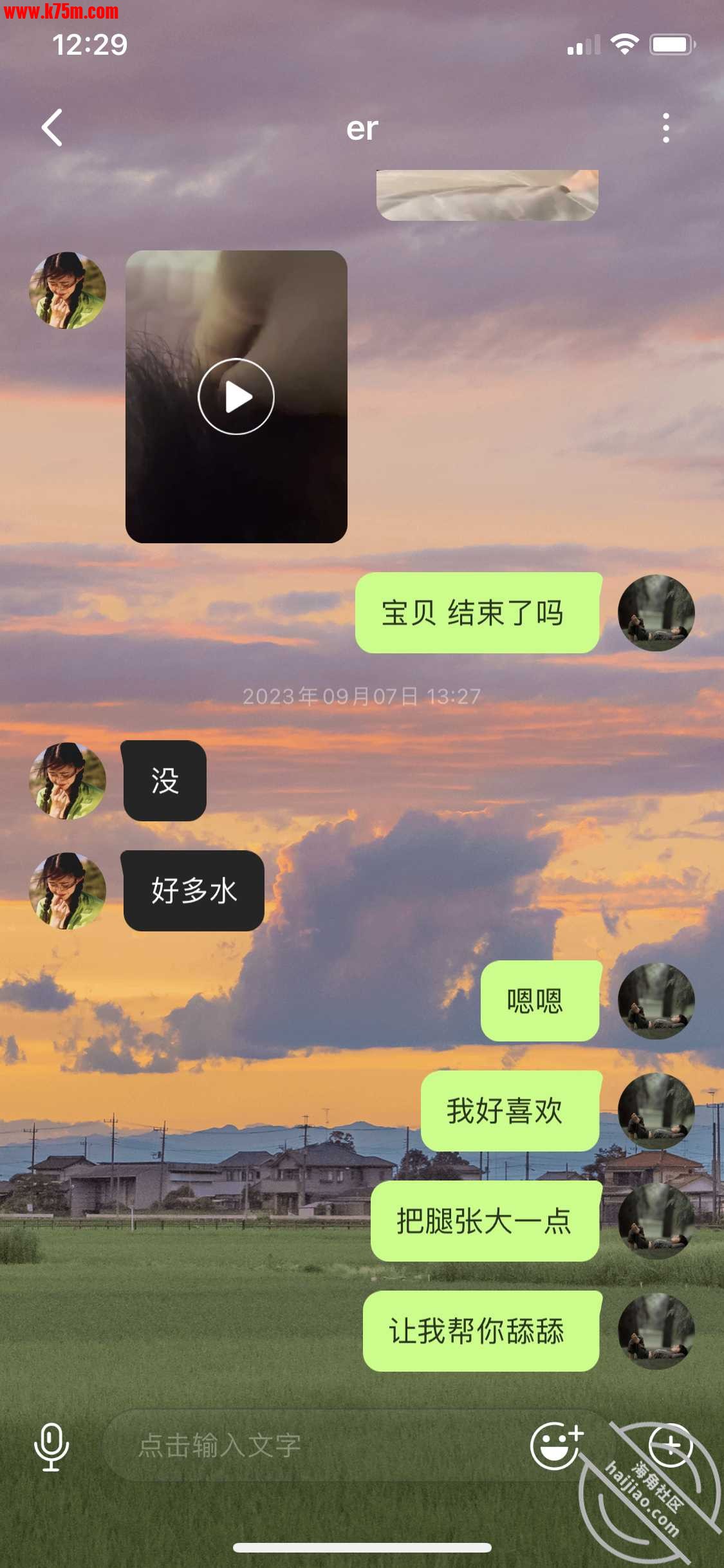The width and height of the screenshot is (724, 1568).
Task: Open the three-dot overflow menu
Action: click(665, 128)
